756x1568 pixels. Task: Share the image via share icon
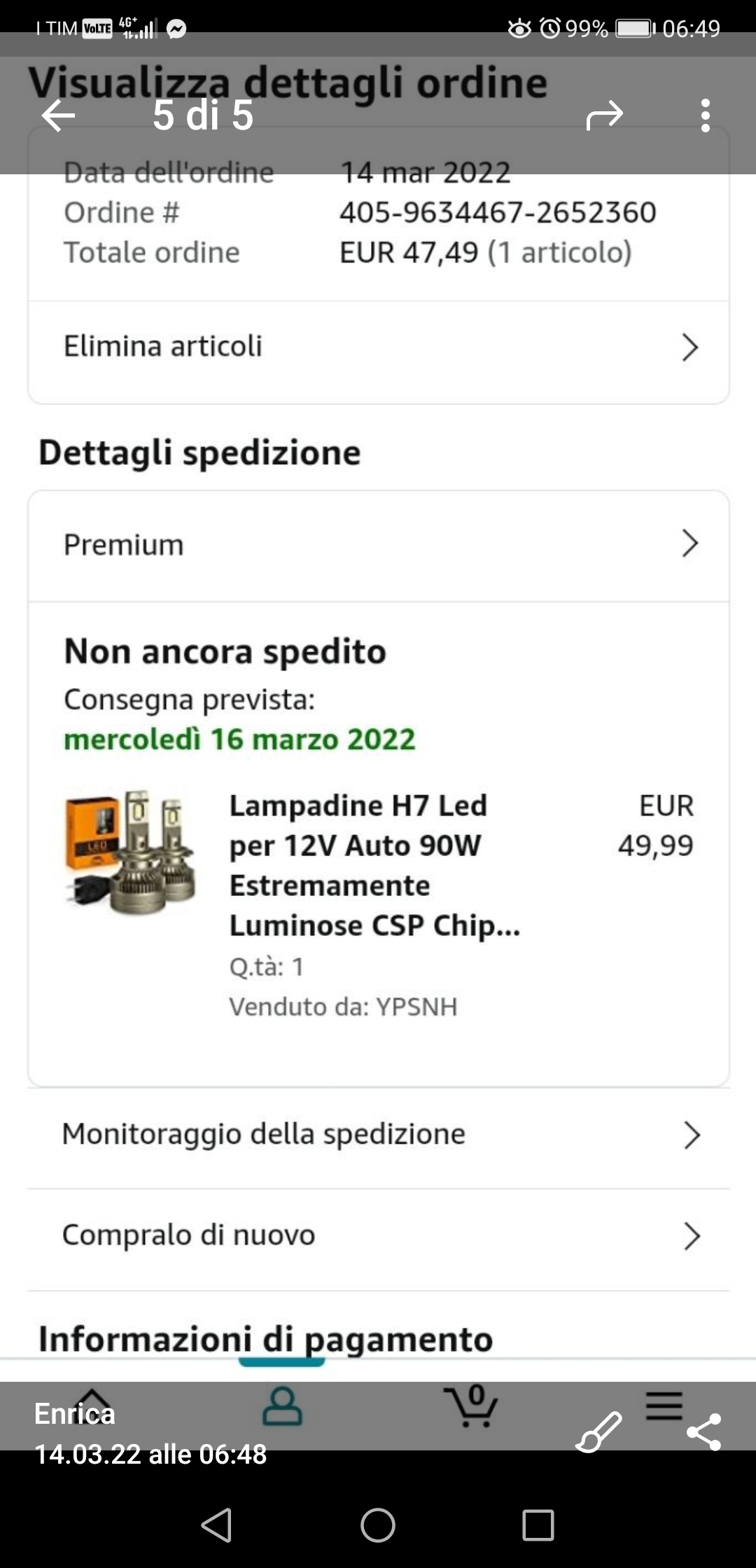[704, 1431]
